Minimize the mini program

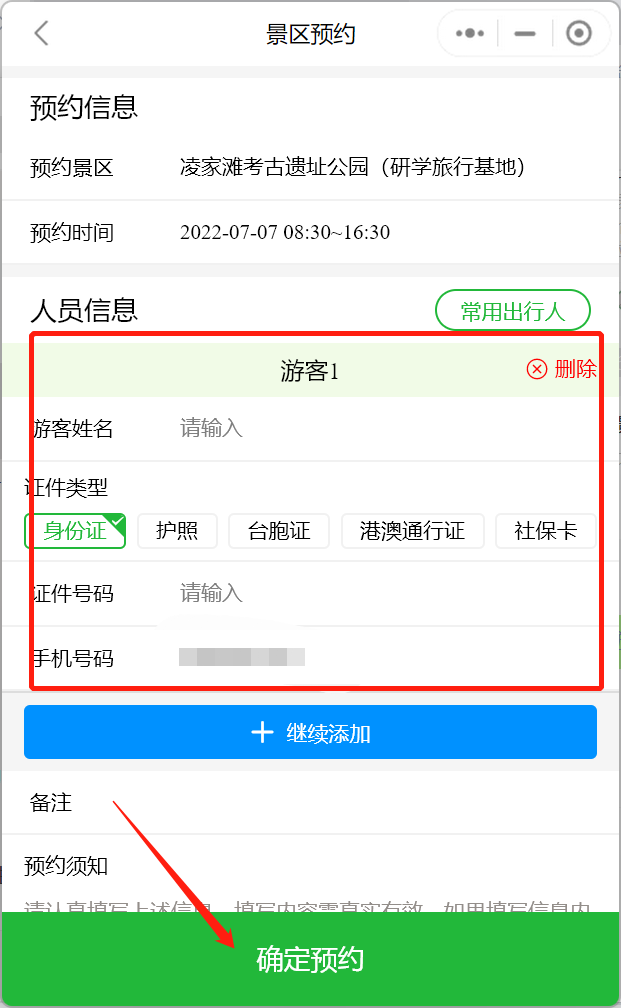[x=525, y=33]
